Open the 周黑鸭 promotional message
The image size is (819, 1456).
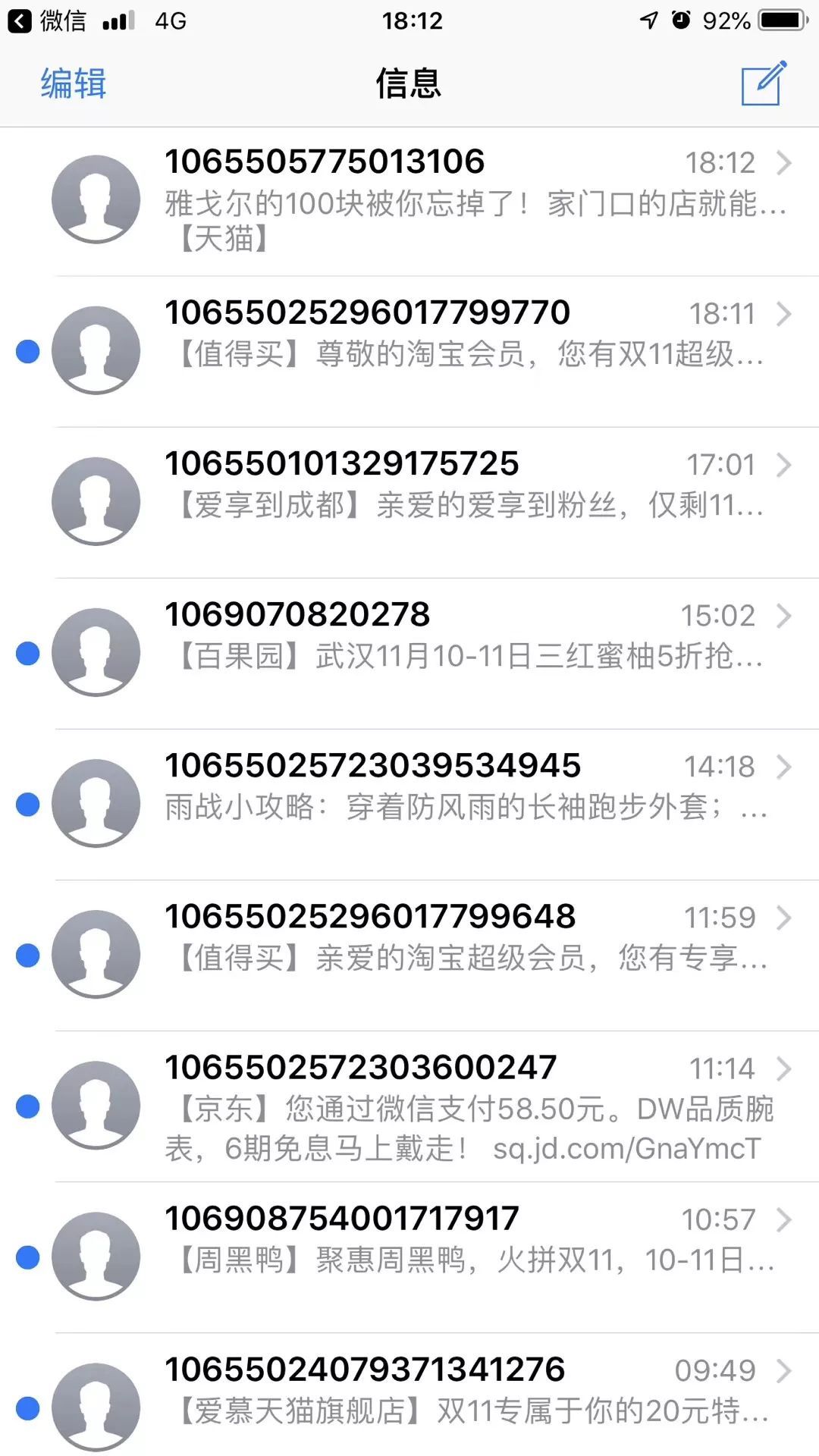click(x=409, y=1257)
